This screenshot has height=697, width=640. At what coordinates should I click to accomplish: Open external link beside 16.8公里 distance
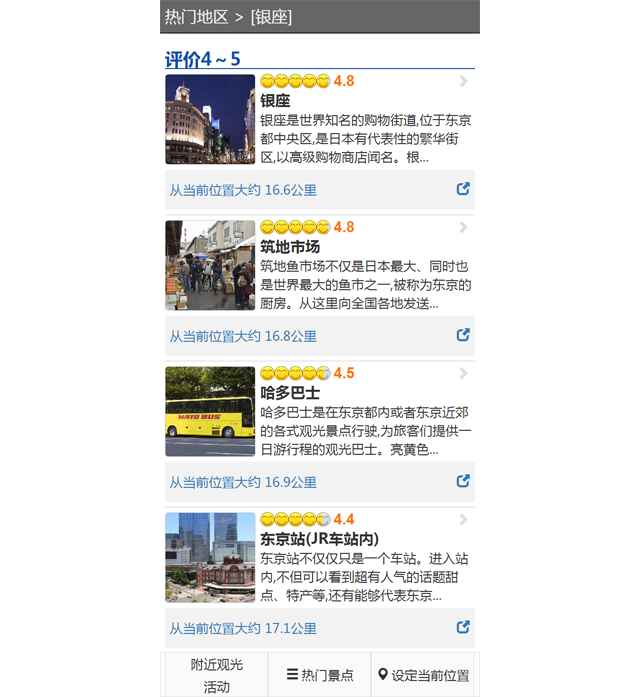[463, 335]
